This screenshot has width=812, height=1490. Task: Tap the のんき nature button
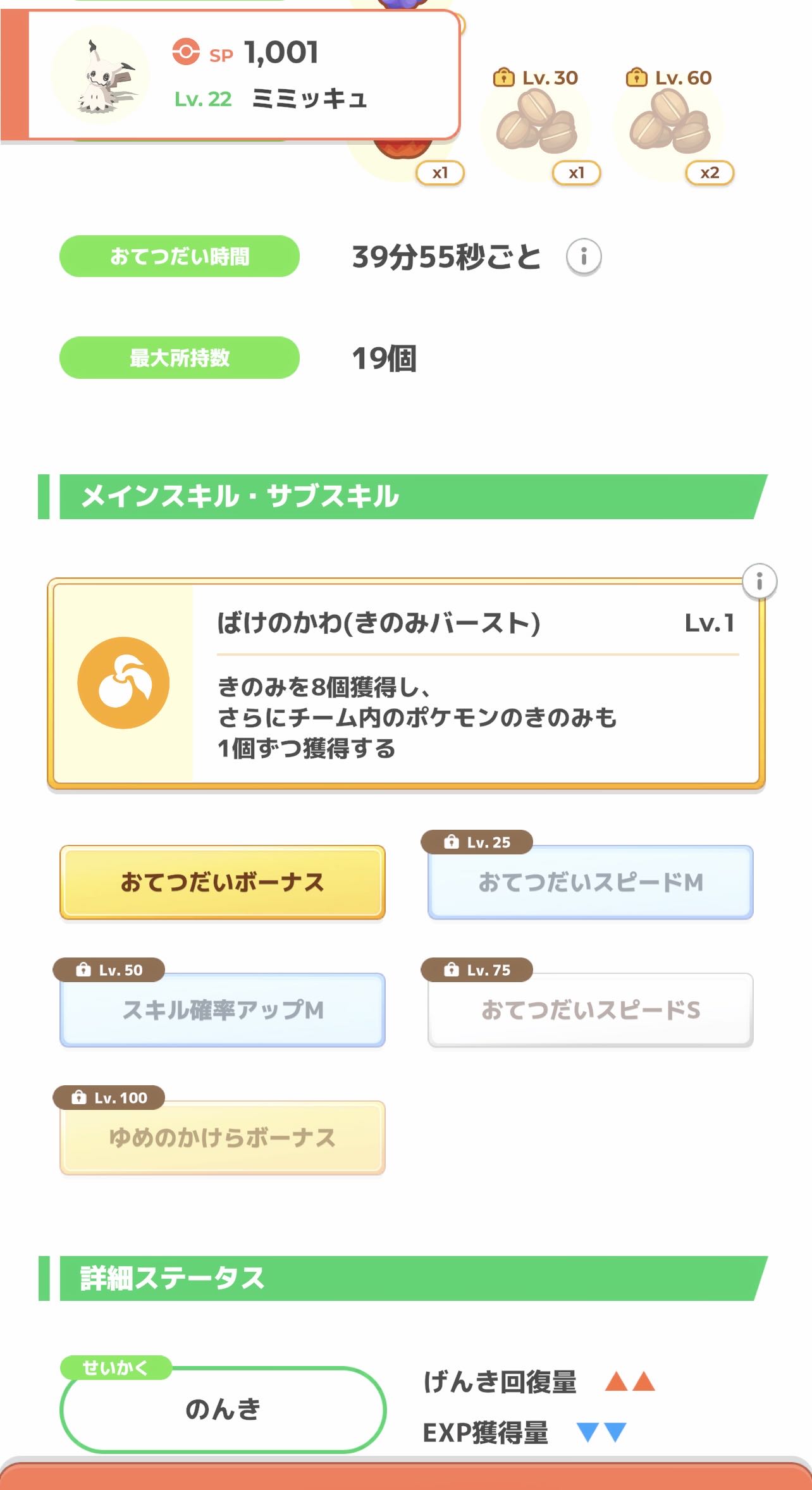click(x=223, y=1410)
